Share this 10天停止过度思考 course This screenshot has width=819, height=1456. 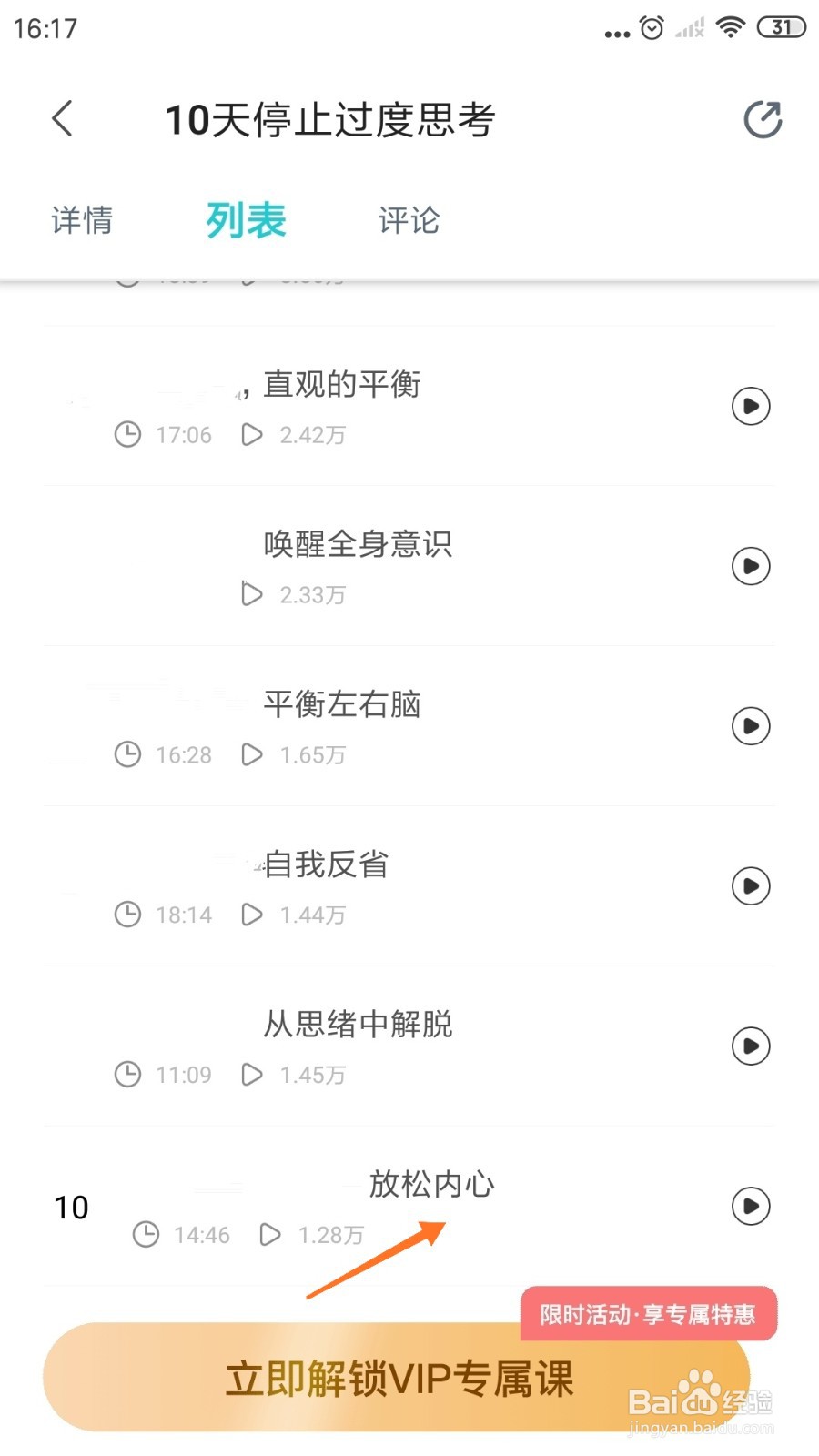[763, 119]
